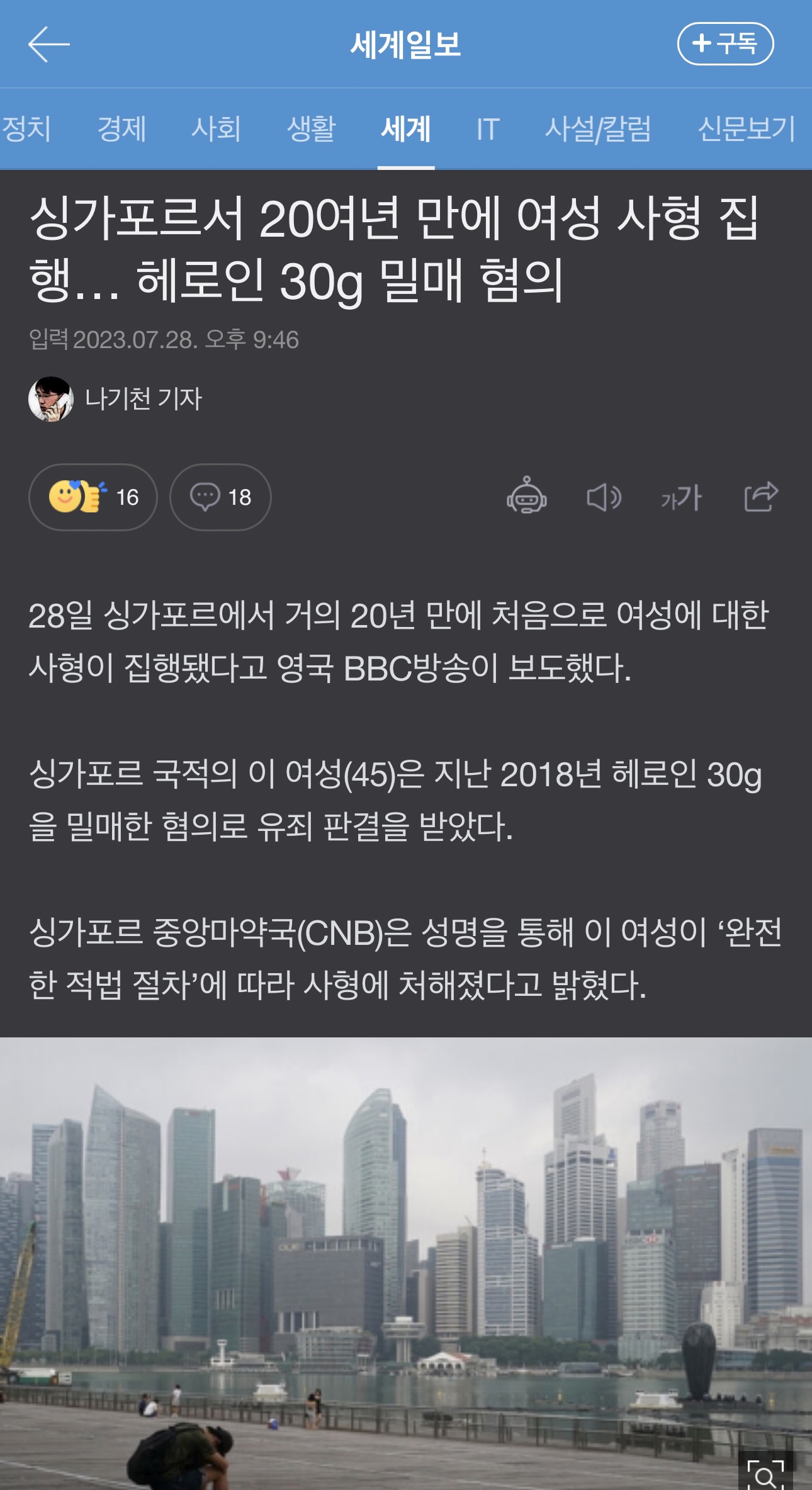This screenshot has width=812, height=1490.
Task: Listen to the article with the speaker icon
Action: (x=604, y=497)
